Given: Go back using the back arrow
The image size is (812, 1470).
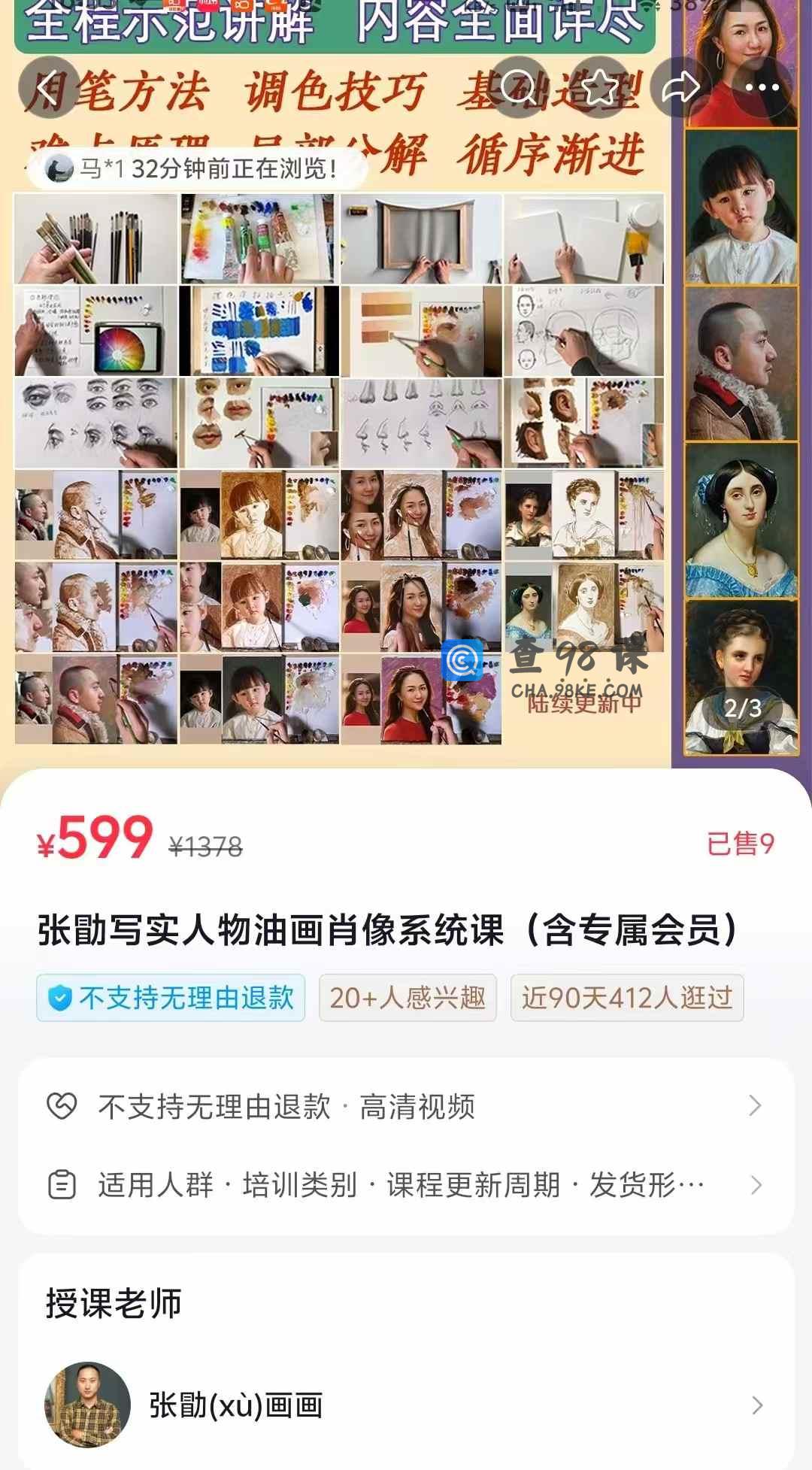Looking at the screenshot, I should [x=49, y=87].
